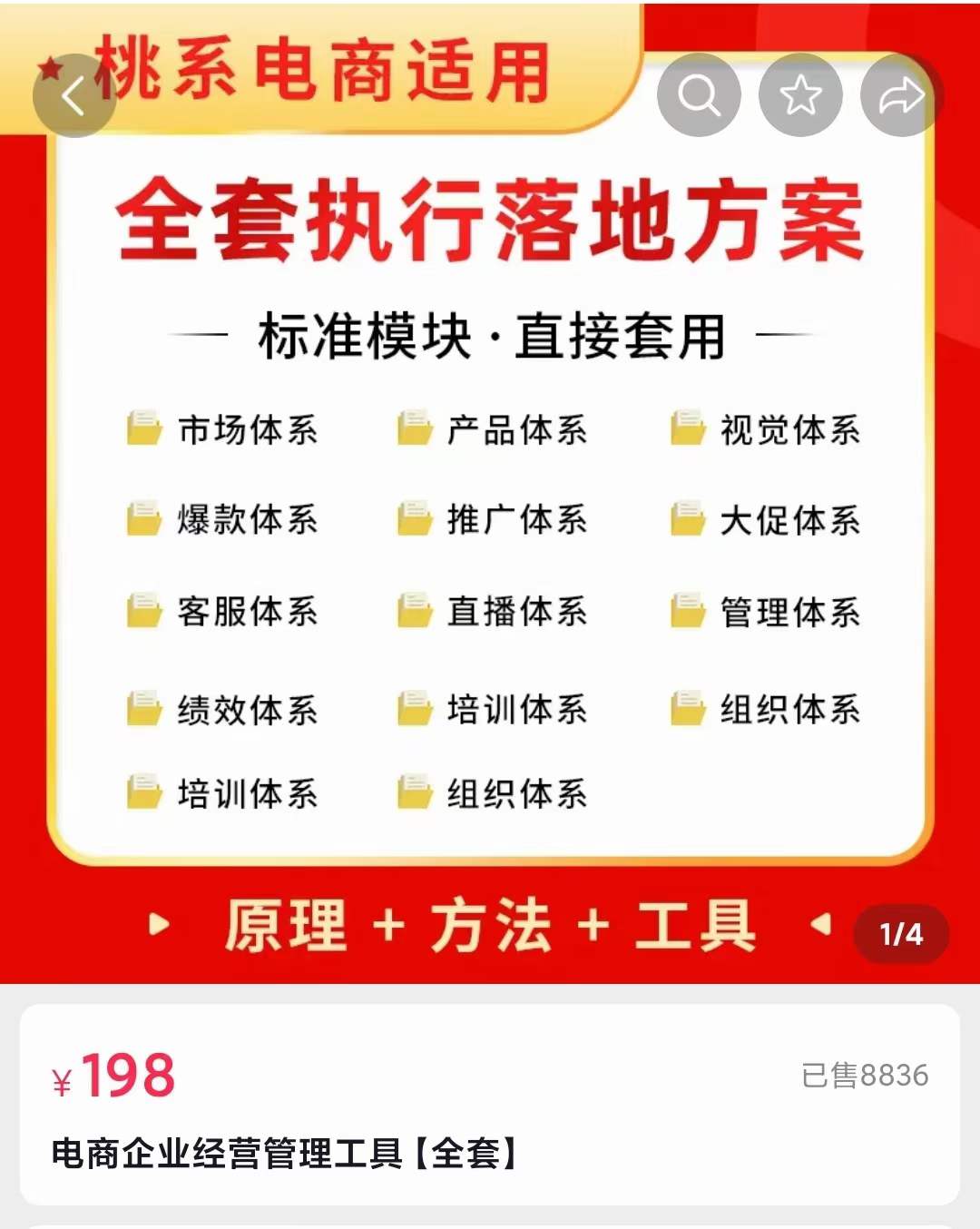Tap the back arrow button
The image size is (980, 1229).
[x=73, y=93]
